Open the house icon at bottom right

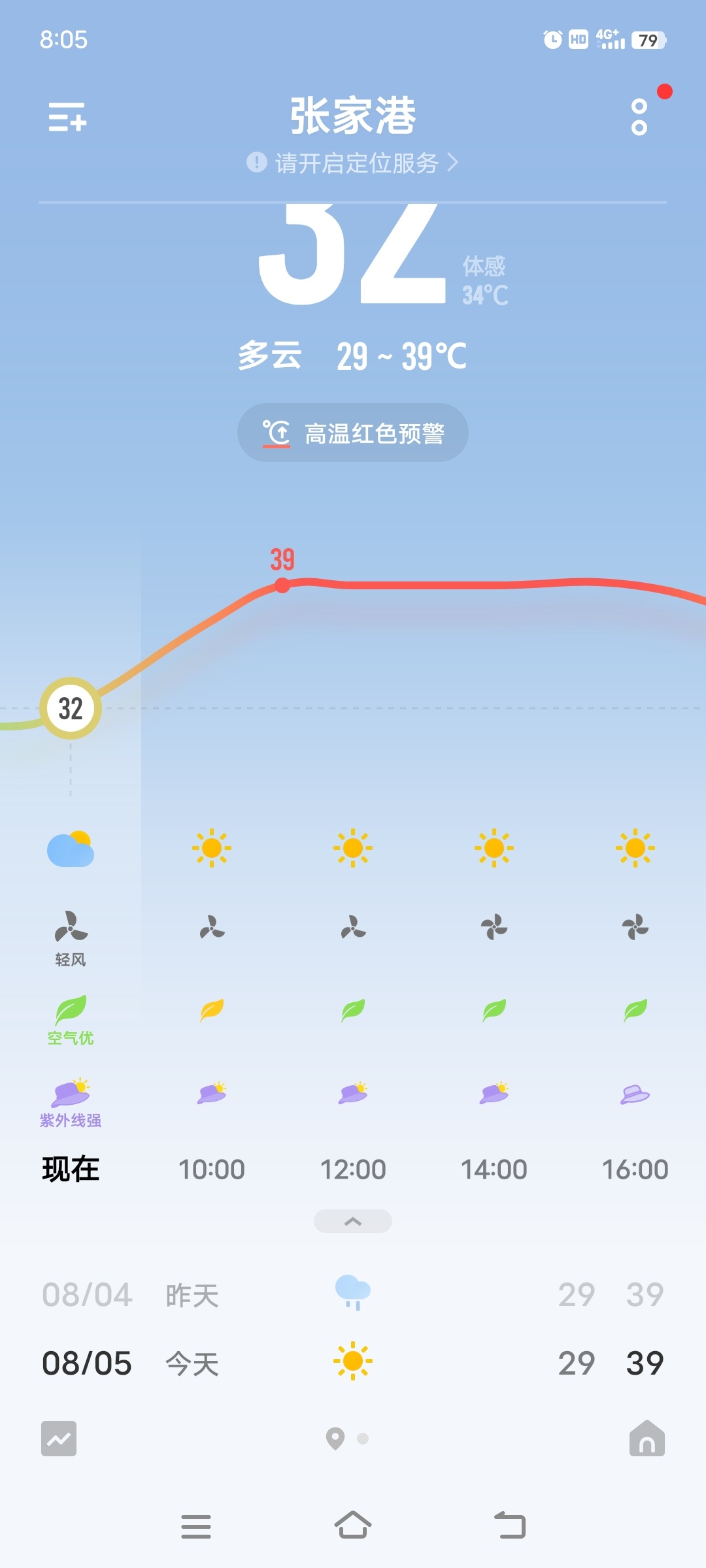click(647, 1439)
